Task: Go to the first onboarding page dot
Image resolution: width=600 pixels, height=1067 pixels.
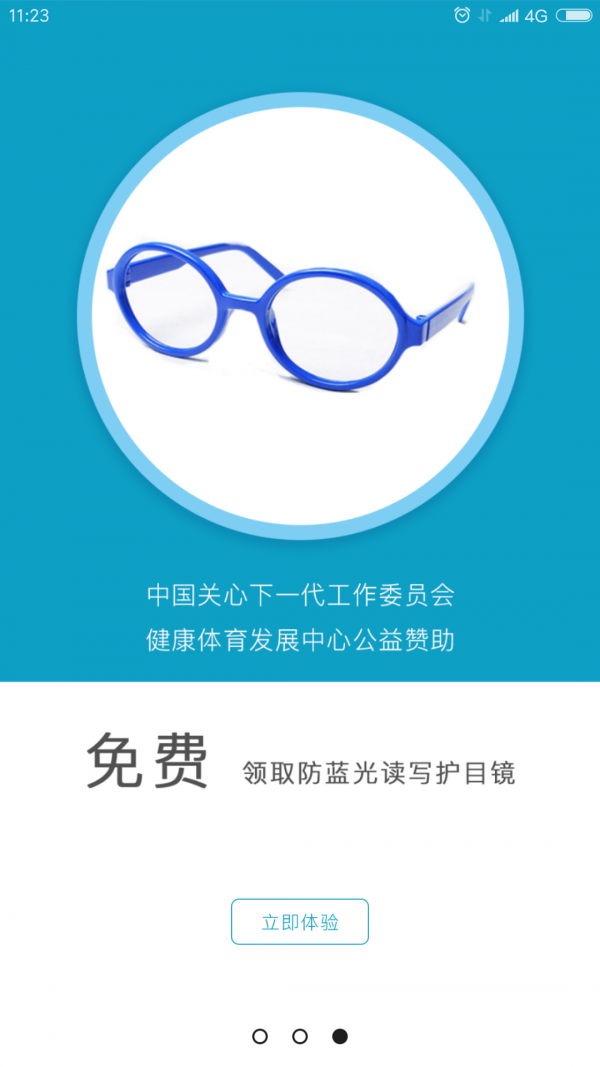Action: [260, 1036]
